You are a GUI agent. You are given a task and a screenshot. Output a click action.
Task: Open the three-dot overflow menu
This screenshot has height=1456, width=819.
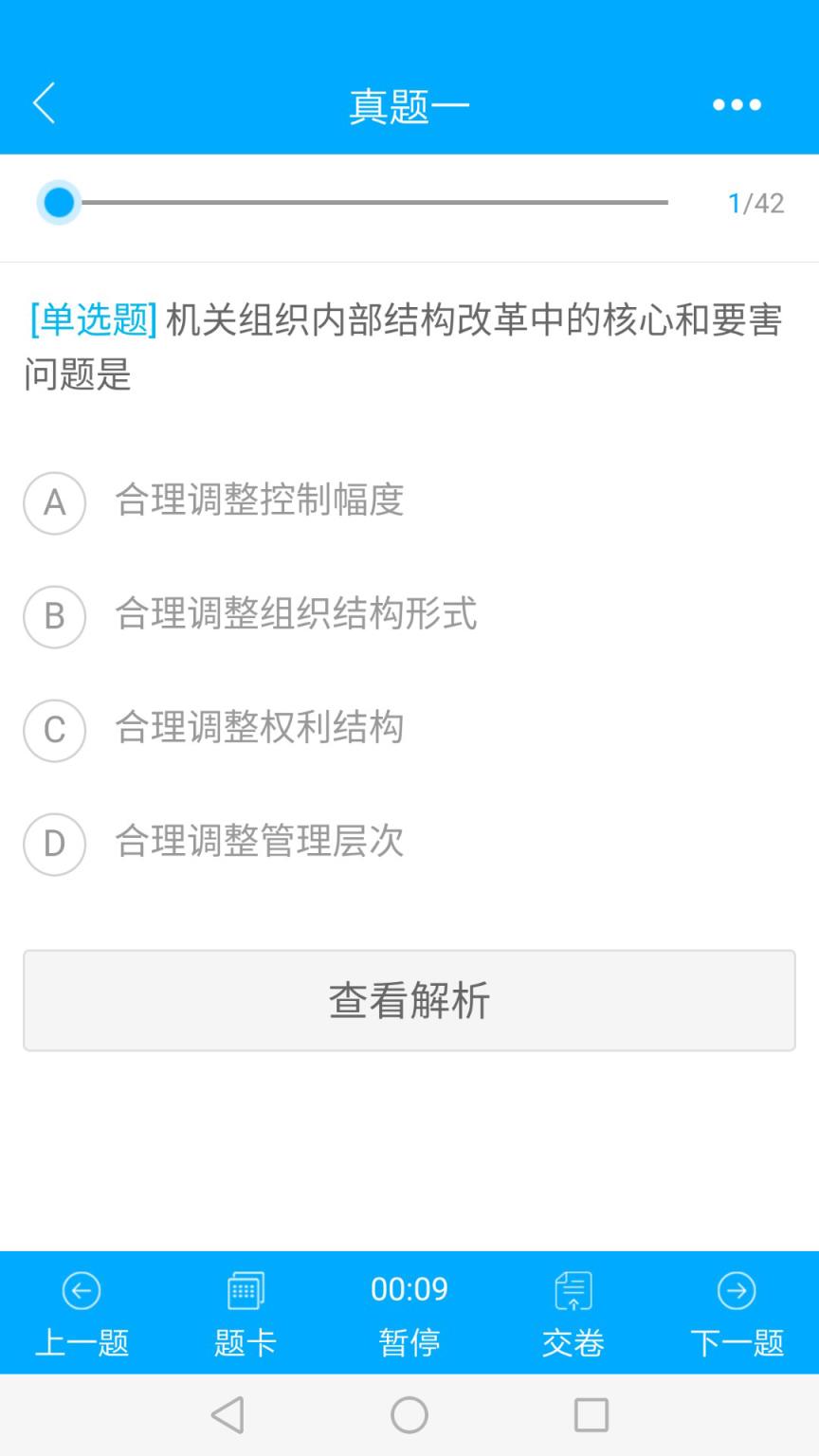click(x=737, y=104)
